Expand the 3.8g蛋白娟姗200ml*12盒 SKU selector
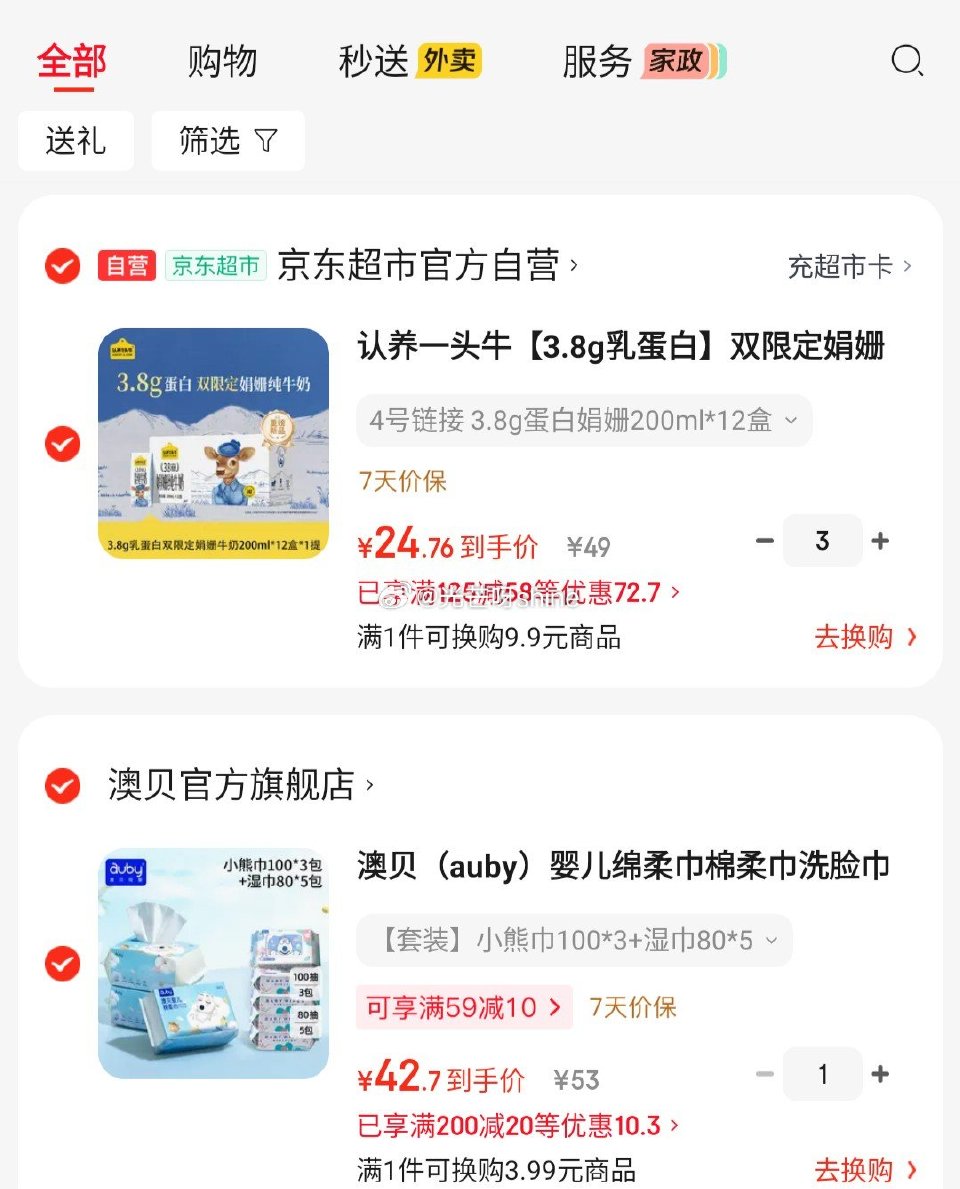The width and height of the screenshot is (960, 1189). pos(583,421)
